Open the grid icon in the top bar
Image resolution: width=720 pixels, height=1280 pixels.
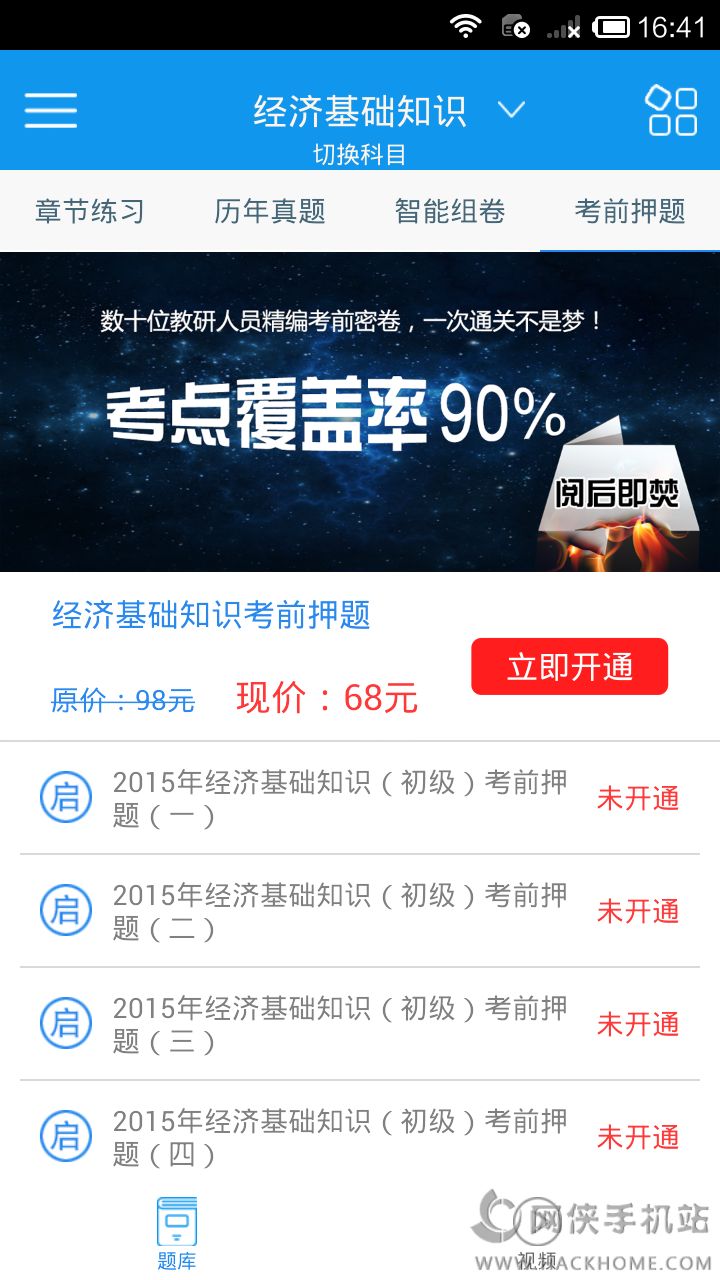pyautogui.click(x=672, y=110)
